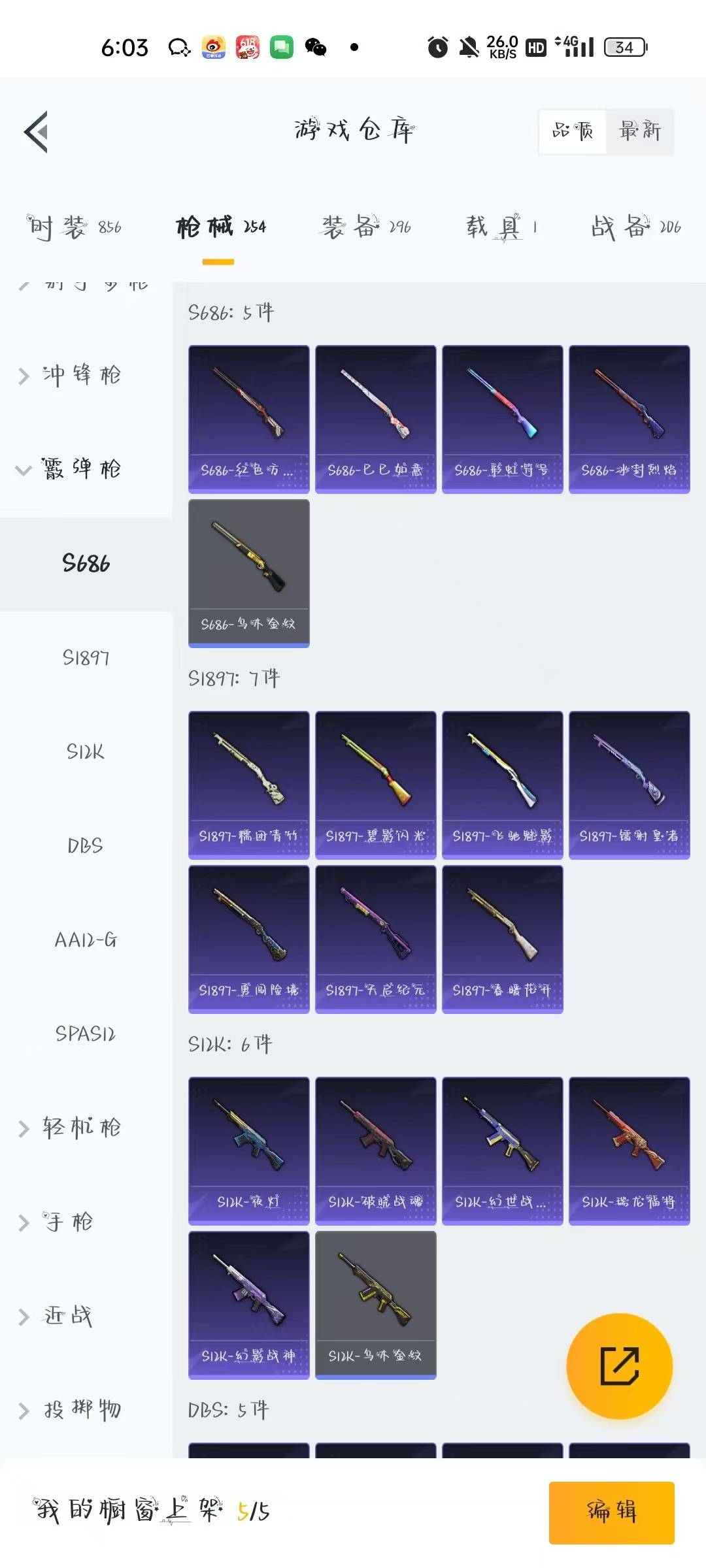Open the S686-乌木金纹 skin tile
The image size is (706, 1568).
(x=248, y=574)
